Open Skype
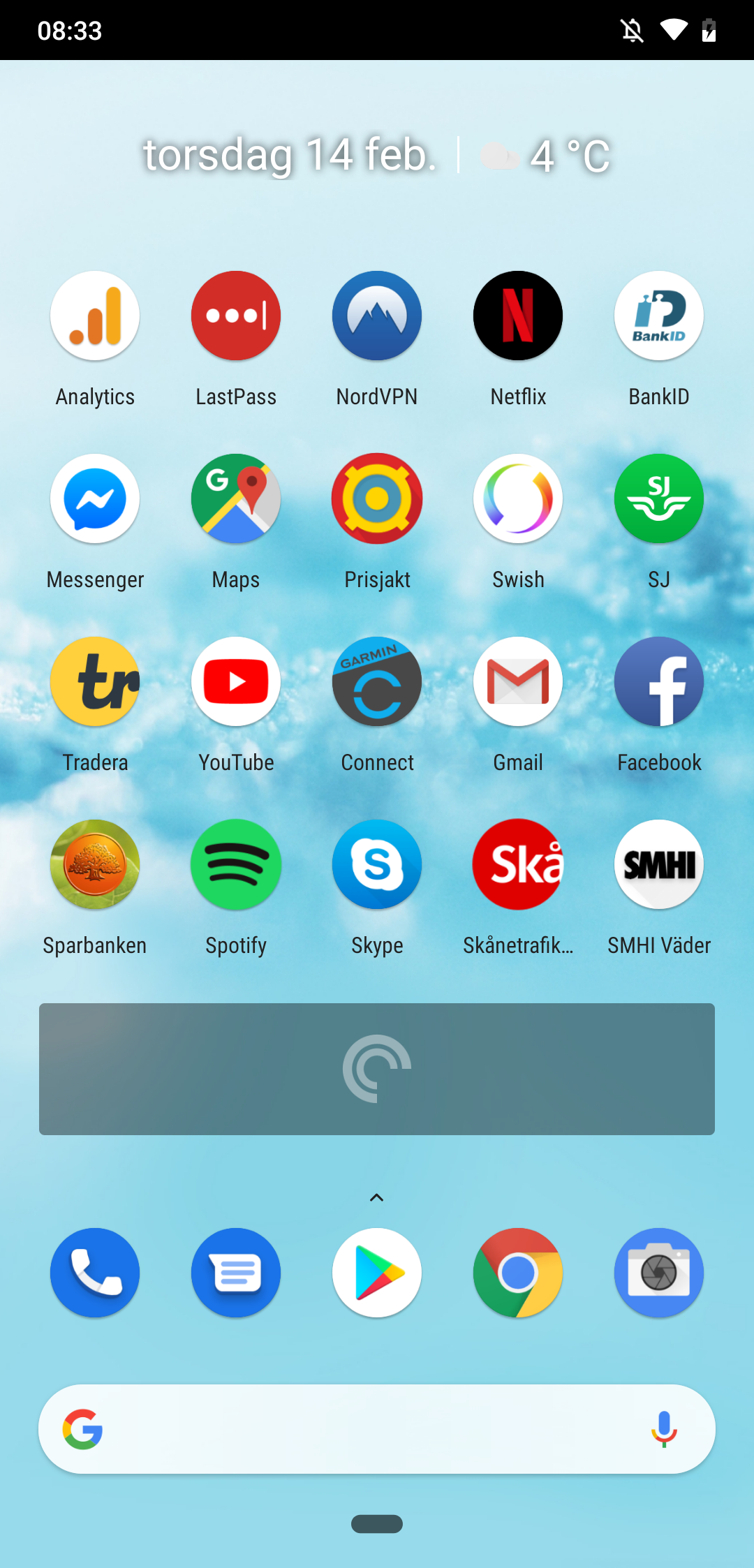Screen dimensions: 754x1568 (x=377, y=865)
